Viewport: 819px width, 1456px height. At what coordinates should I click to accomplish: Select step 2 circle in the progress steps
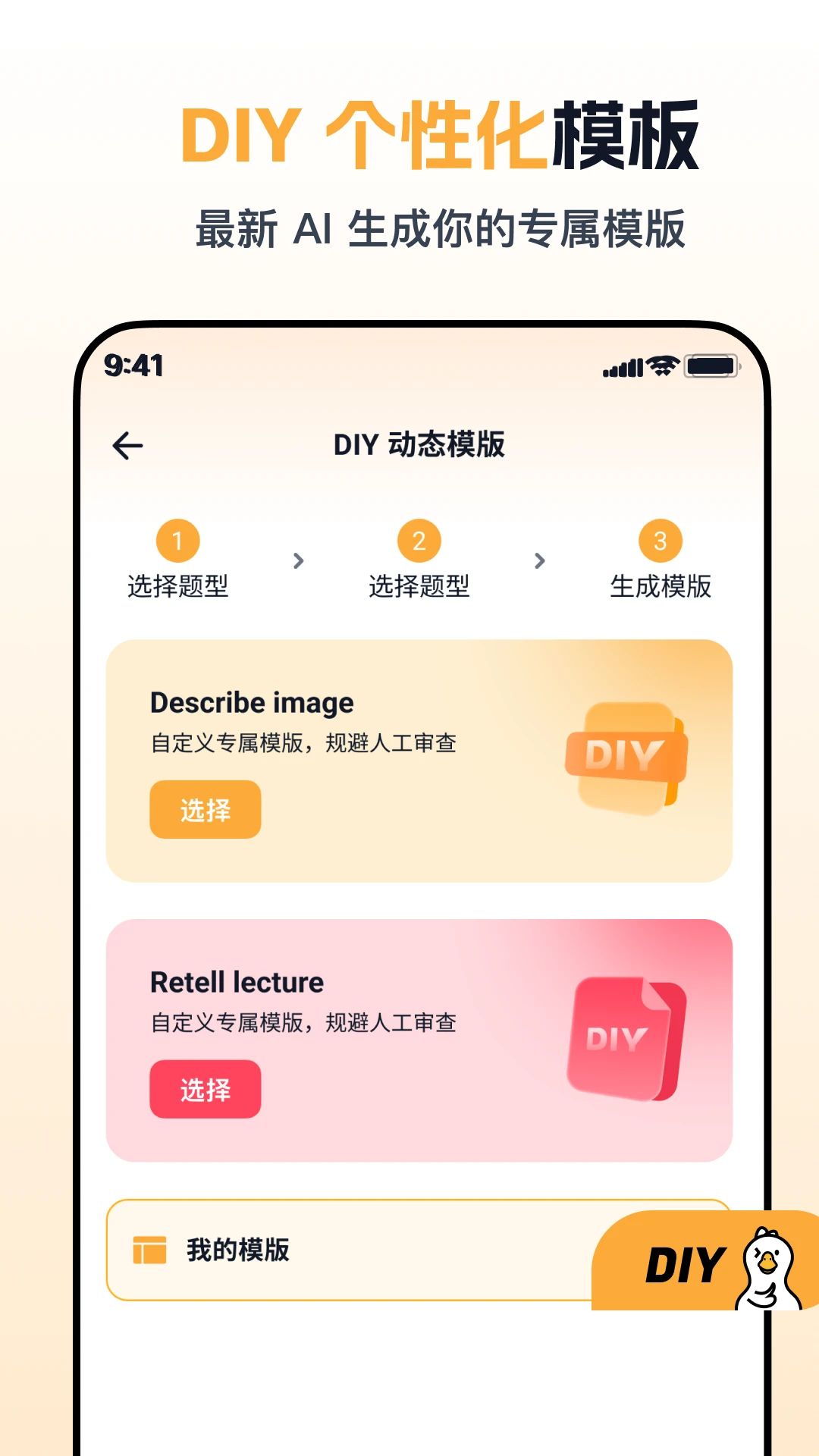click(x=420, y=540)
